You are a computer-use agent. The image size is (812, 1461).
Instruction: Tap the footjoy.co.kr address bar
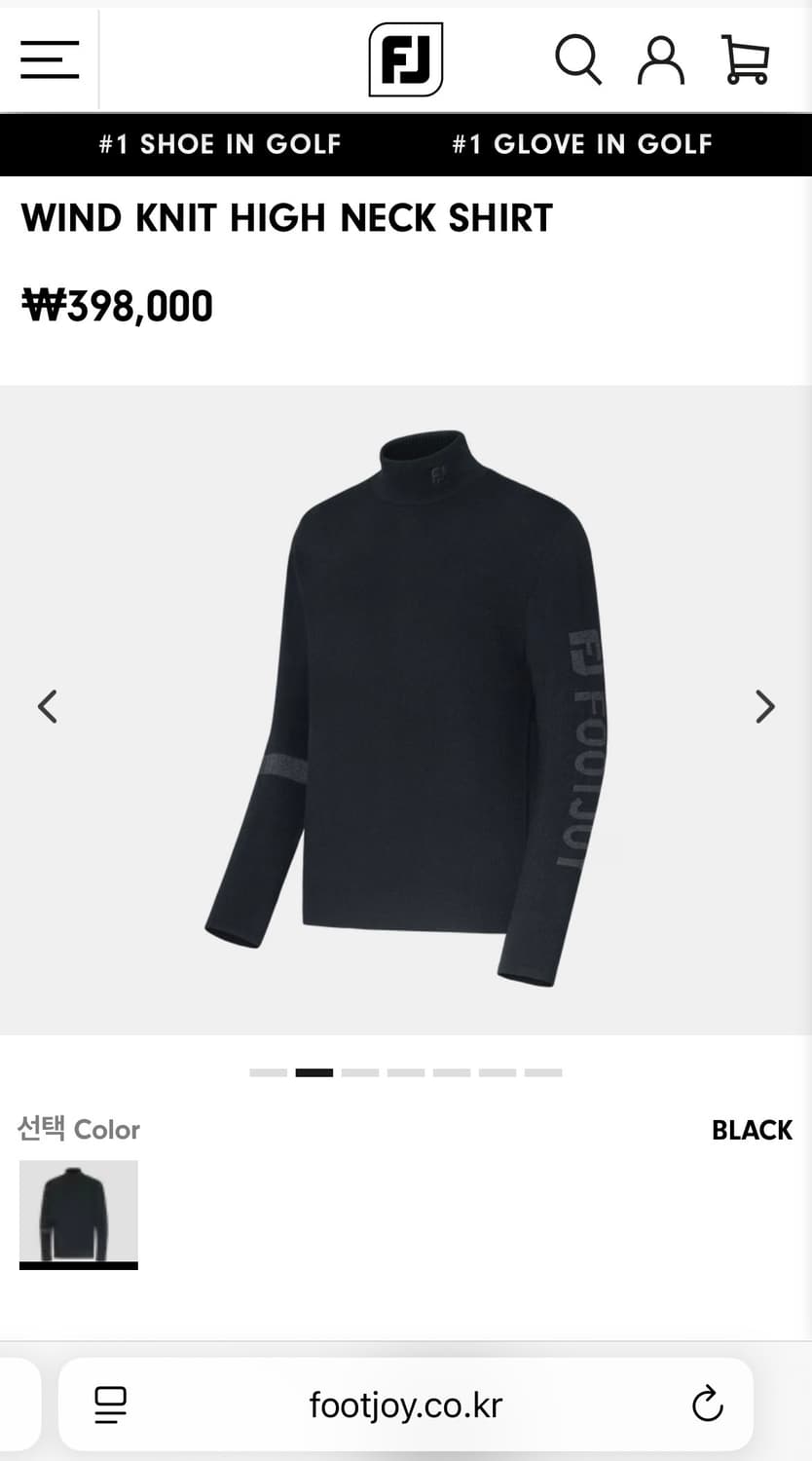pos(405,1405)
